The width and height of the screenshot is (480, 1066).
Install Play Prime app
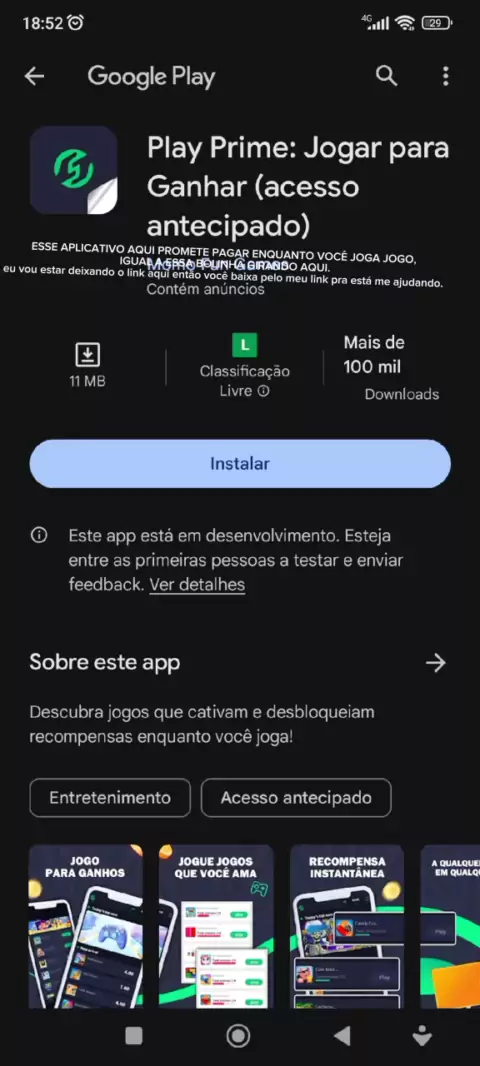pyautogui.click(x=240, y=464)
